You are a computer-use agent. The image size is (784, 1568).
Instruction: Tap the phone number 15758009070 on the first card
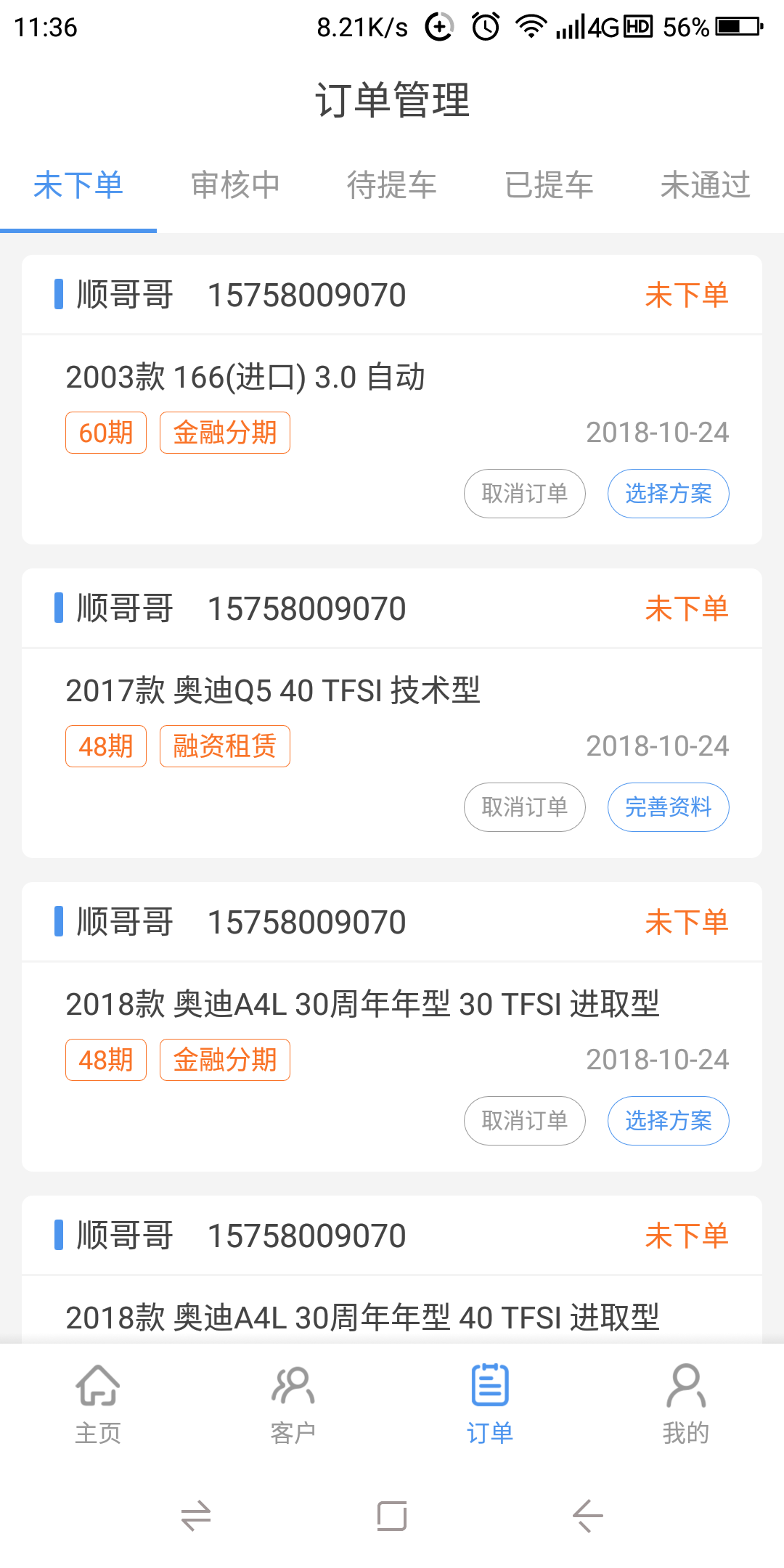[x=305, y=294]
